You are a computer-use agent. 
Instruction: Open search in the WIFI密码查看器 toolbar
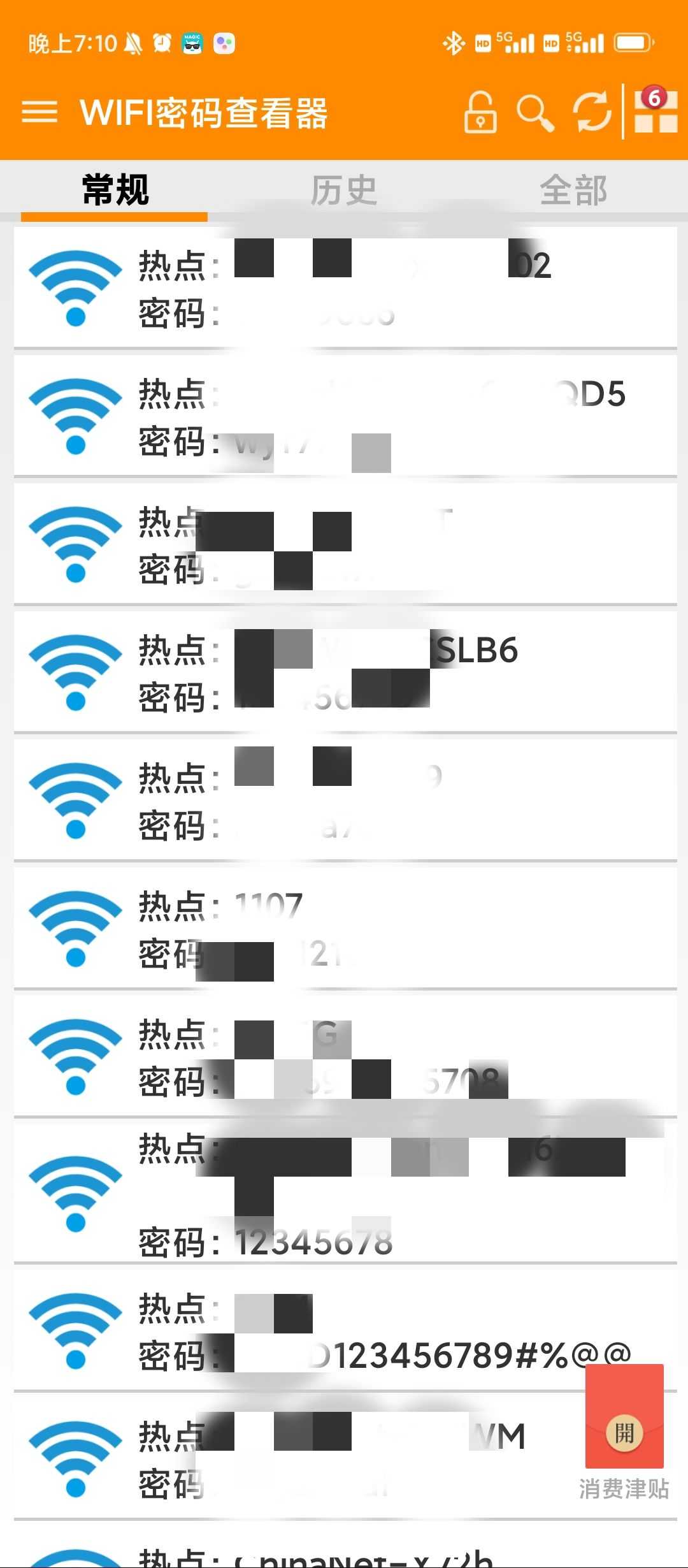pyautogui.click(x=535, y=112)
